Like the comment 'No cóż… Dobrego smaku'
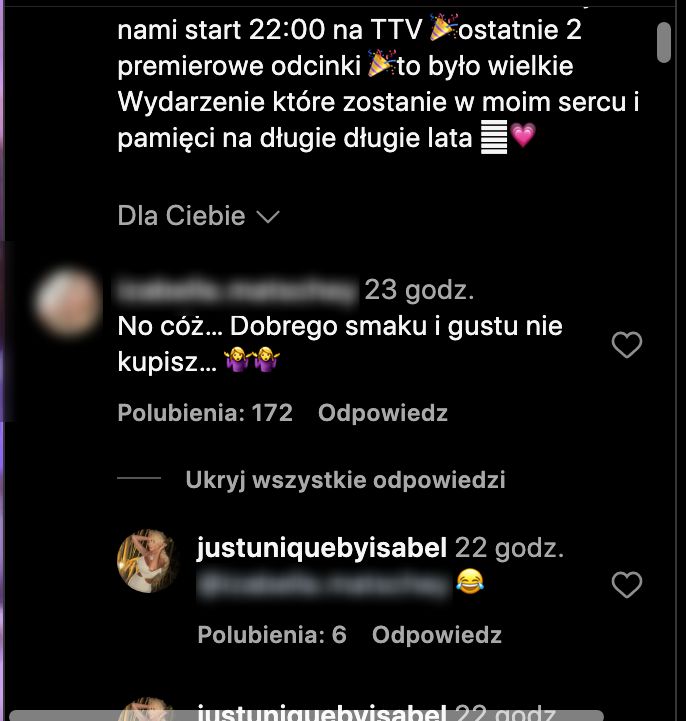Screen dimensions: 686x721 626,346
